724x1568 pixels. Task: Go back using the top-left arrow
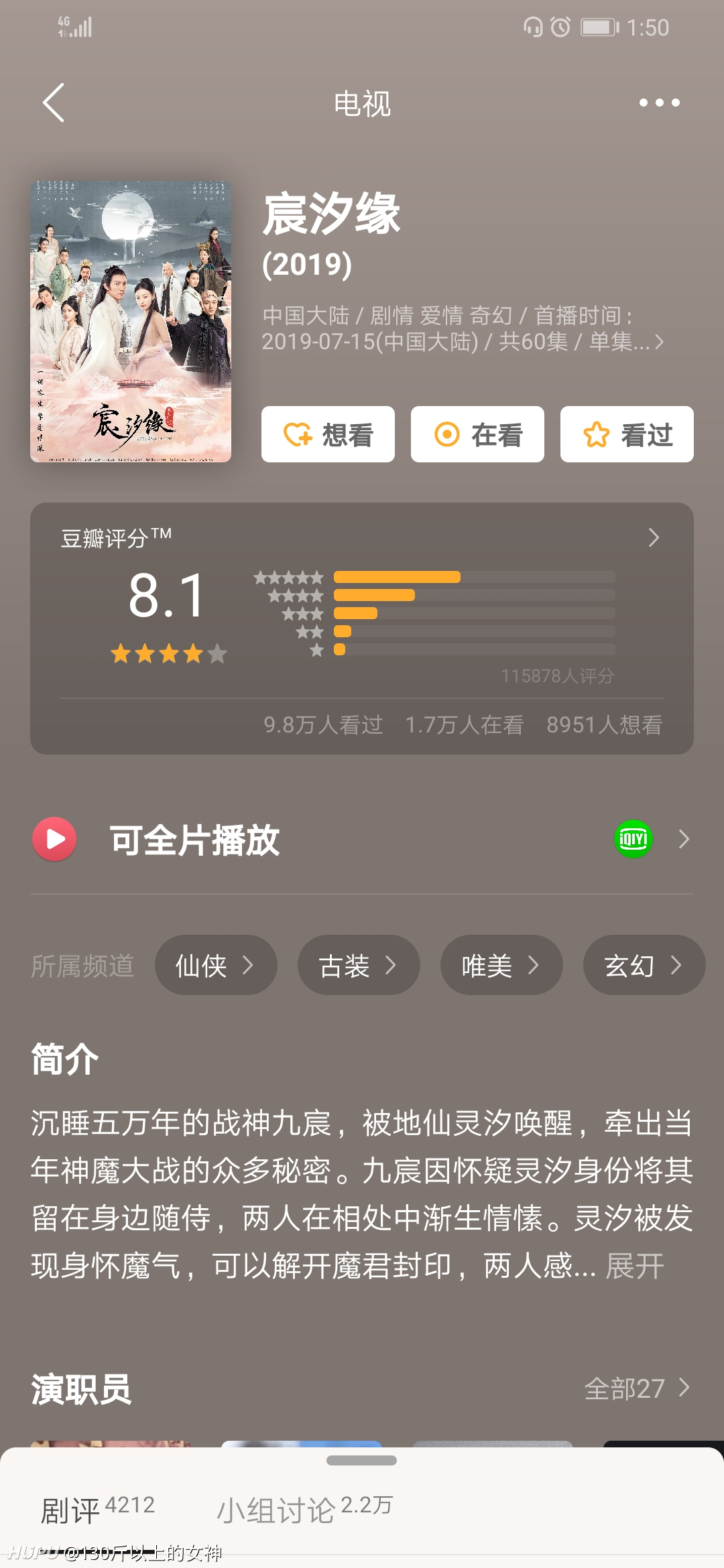54,103
